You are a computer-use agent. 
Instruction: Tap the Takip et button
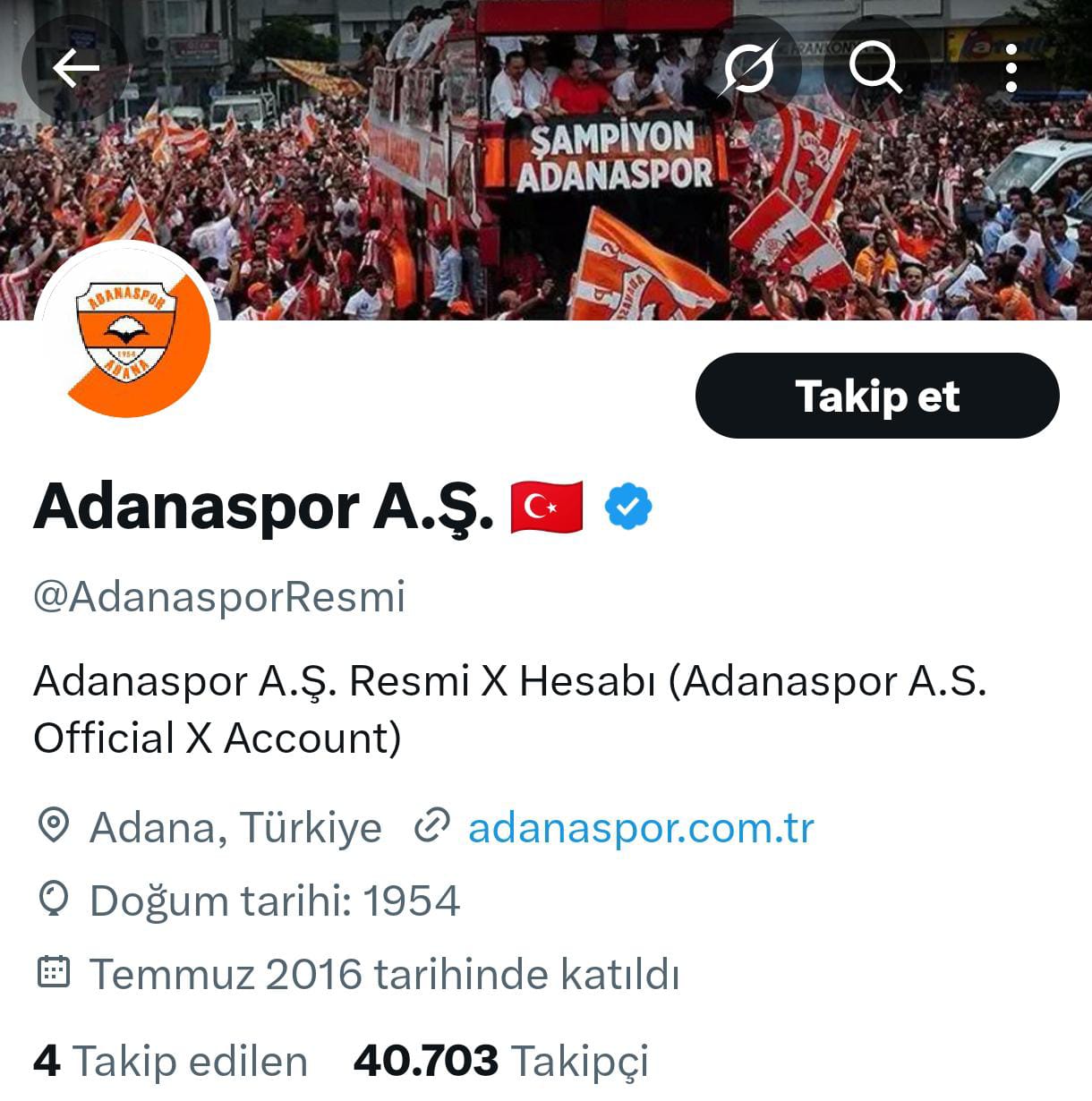click(x=876, y=396)
